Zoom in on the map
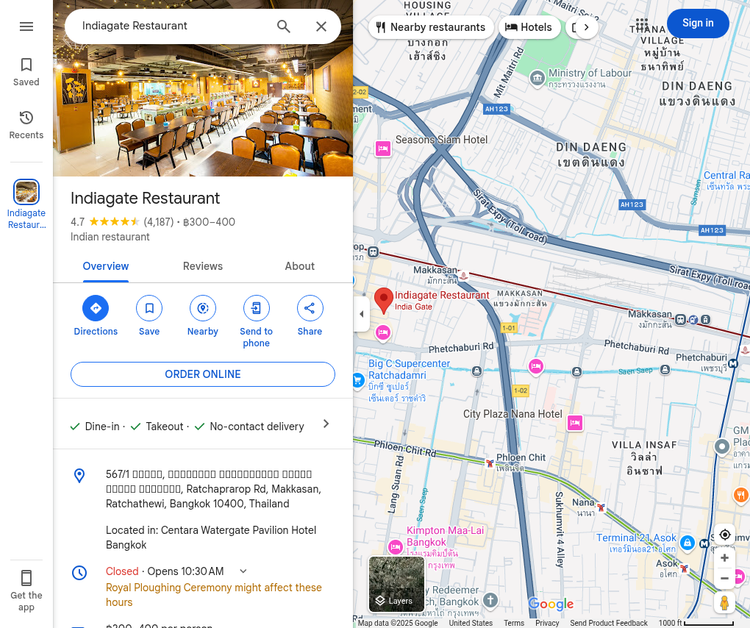Viewport: 750px width, 628px height. coord(725,557)
